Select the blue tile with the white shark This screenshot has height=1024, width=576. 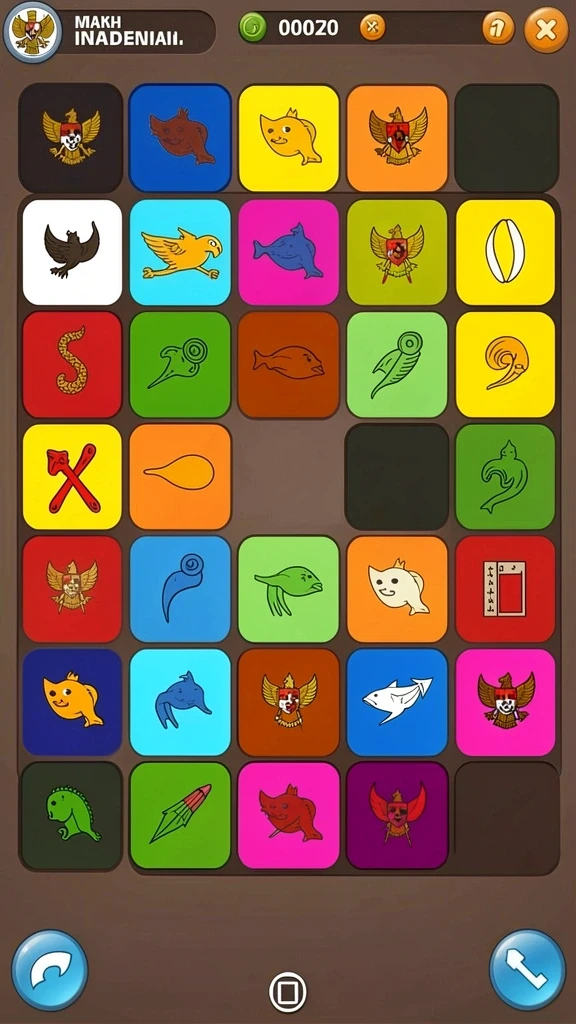[397, 702]
